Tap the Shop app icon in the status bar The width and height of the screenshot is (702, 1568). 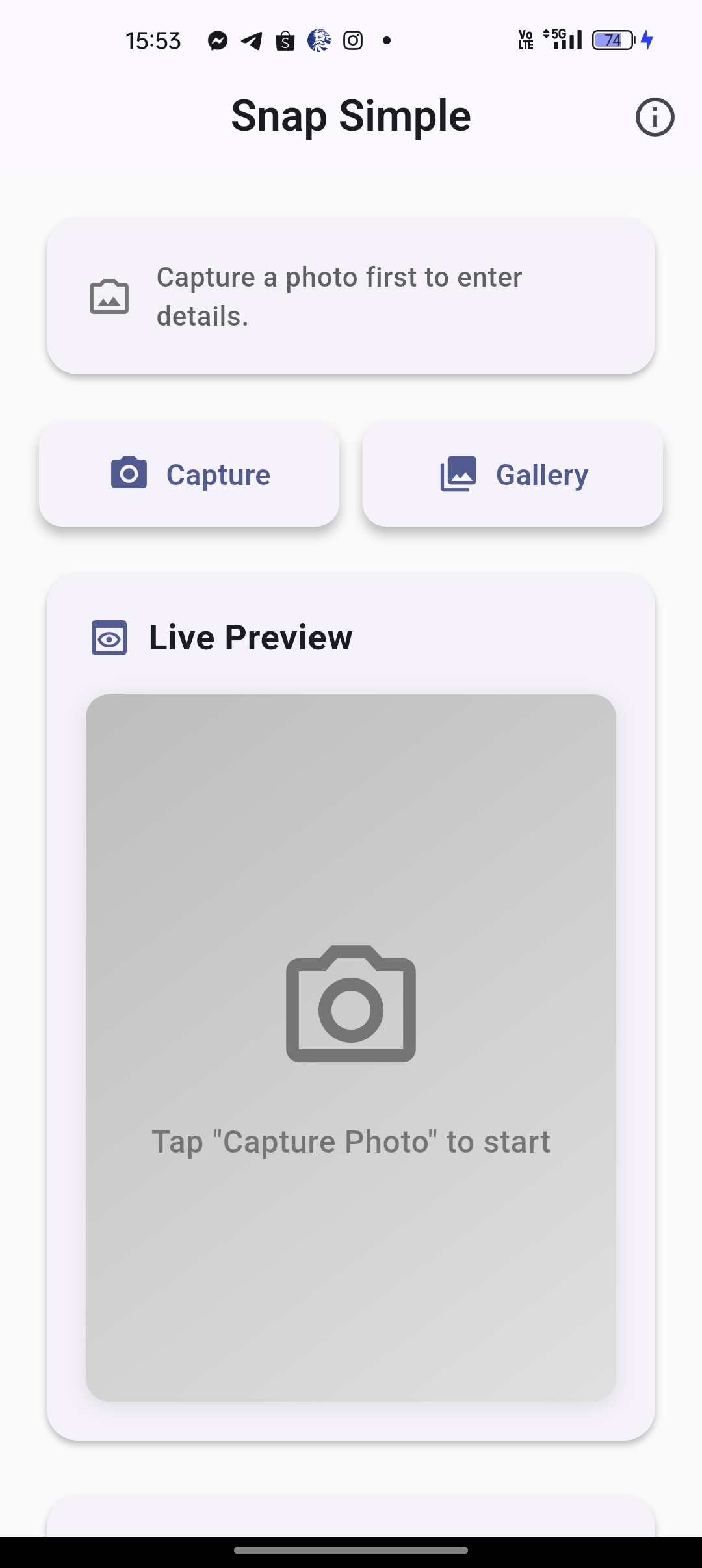coord(286,40)
